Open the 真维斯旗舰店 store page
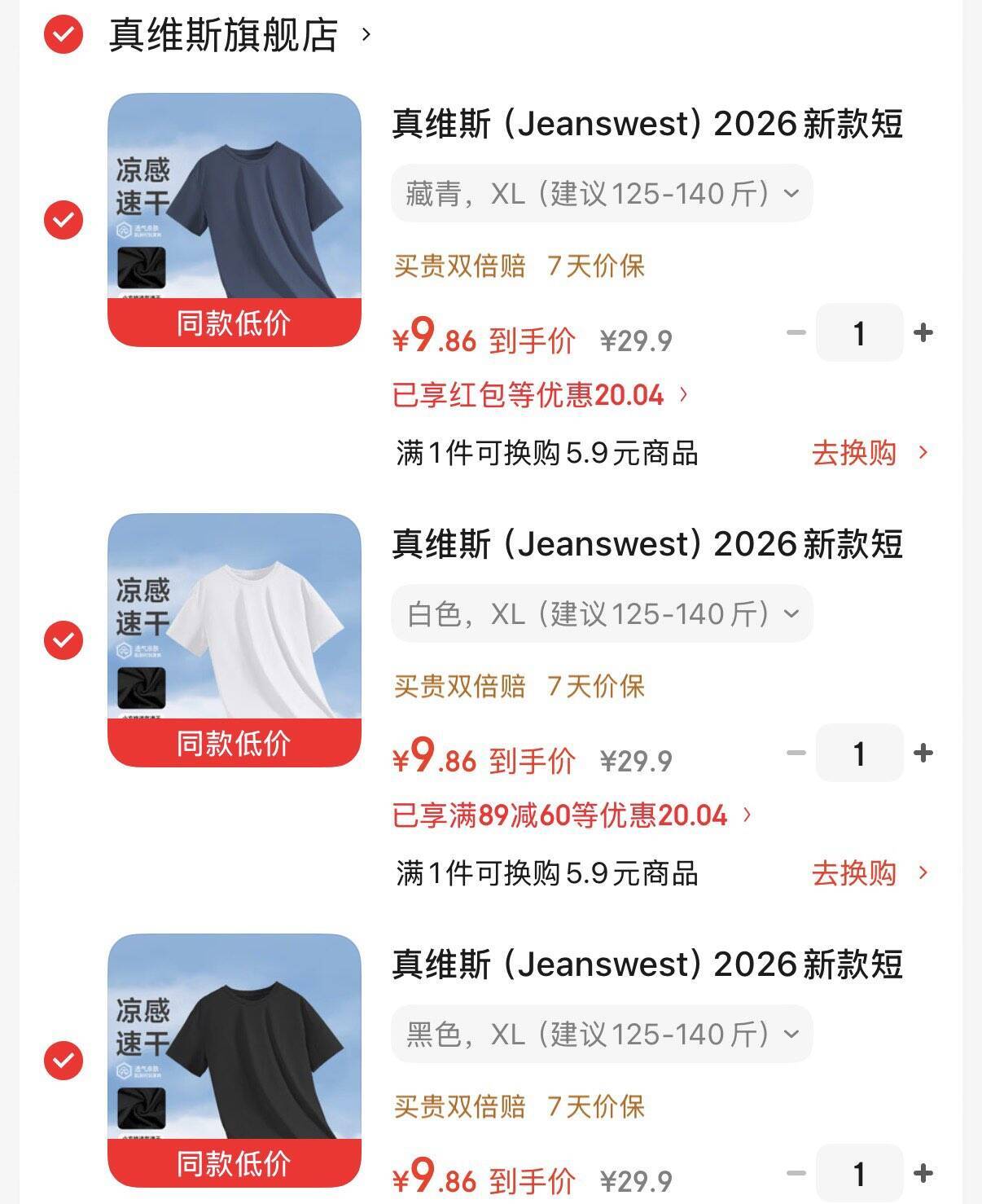 239,35
